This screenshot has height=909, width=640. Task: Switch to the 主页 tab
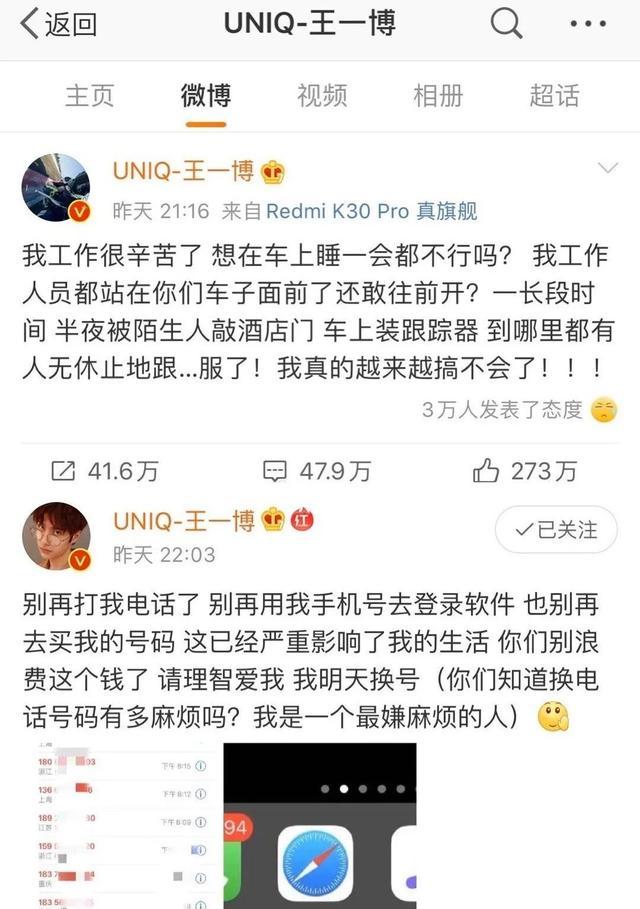pos(90,95)
